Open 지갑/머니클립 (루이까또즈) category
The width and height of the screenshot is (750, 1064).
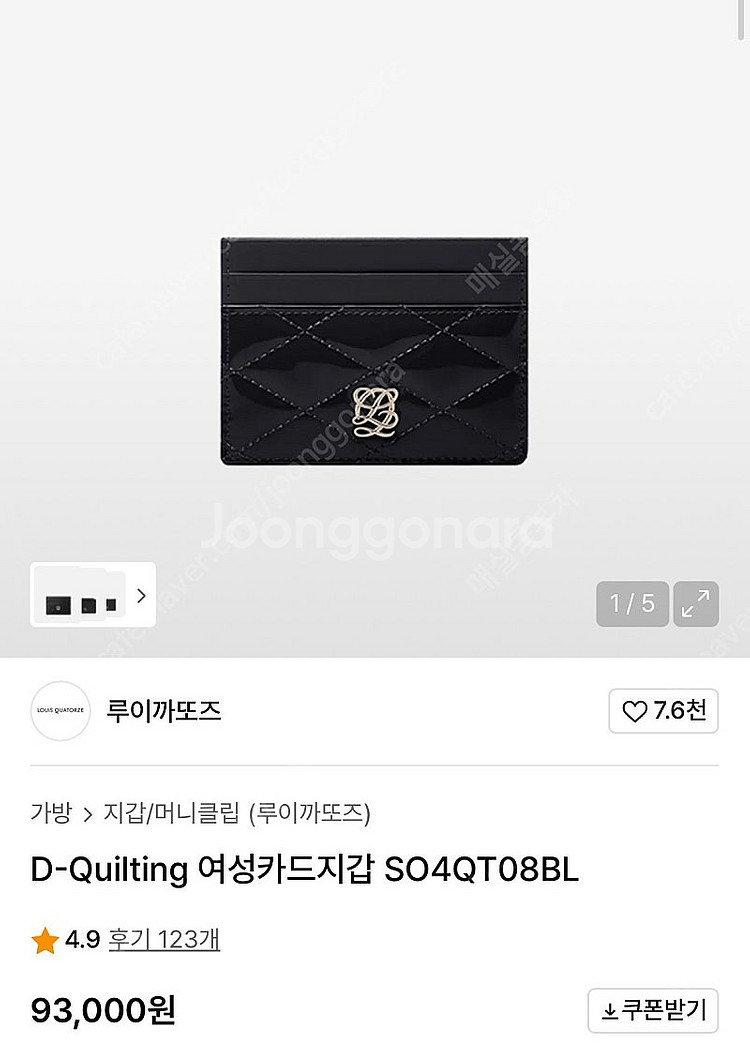237,813
